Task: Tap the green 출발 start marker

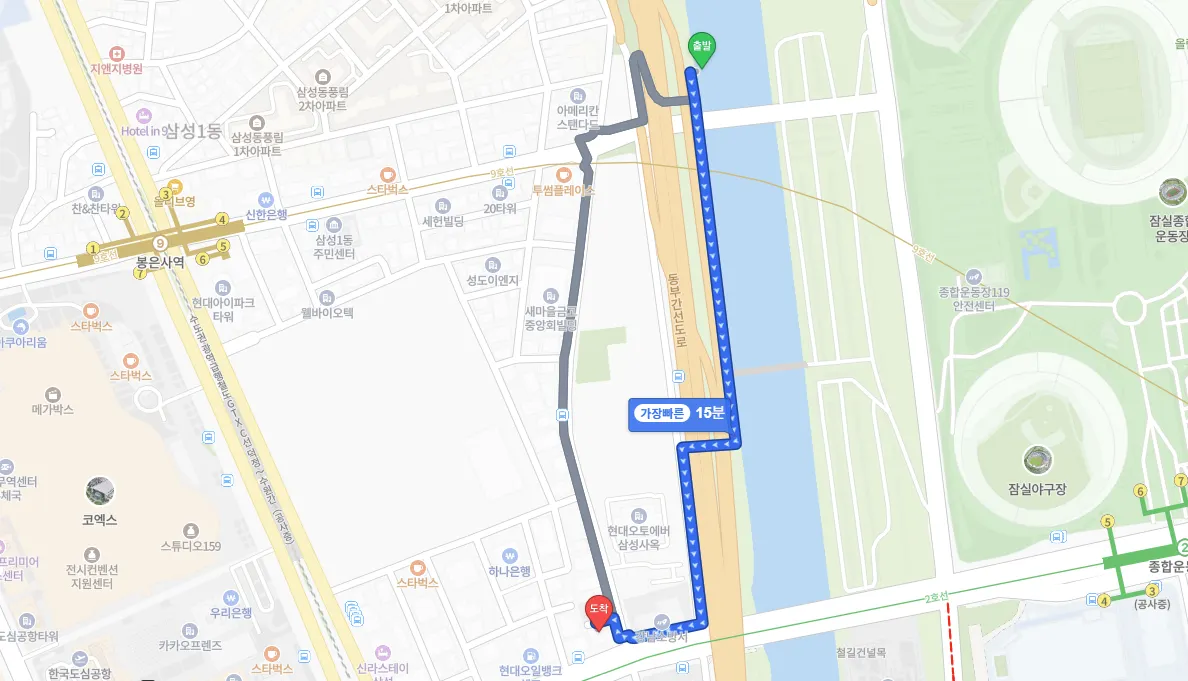Action: pos(702,49)
